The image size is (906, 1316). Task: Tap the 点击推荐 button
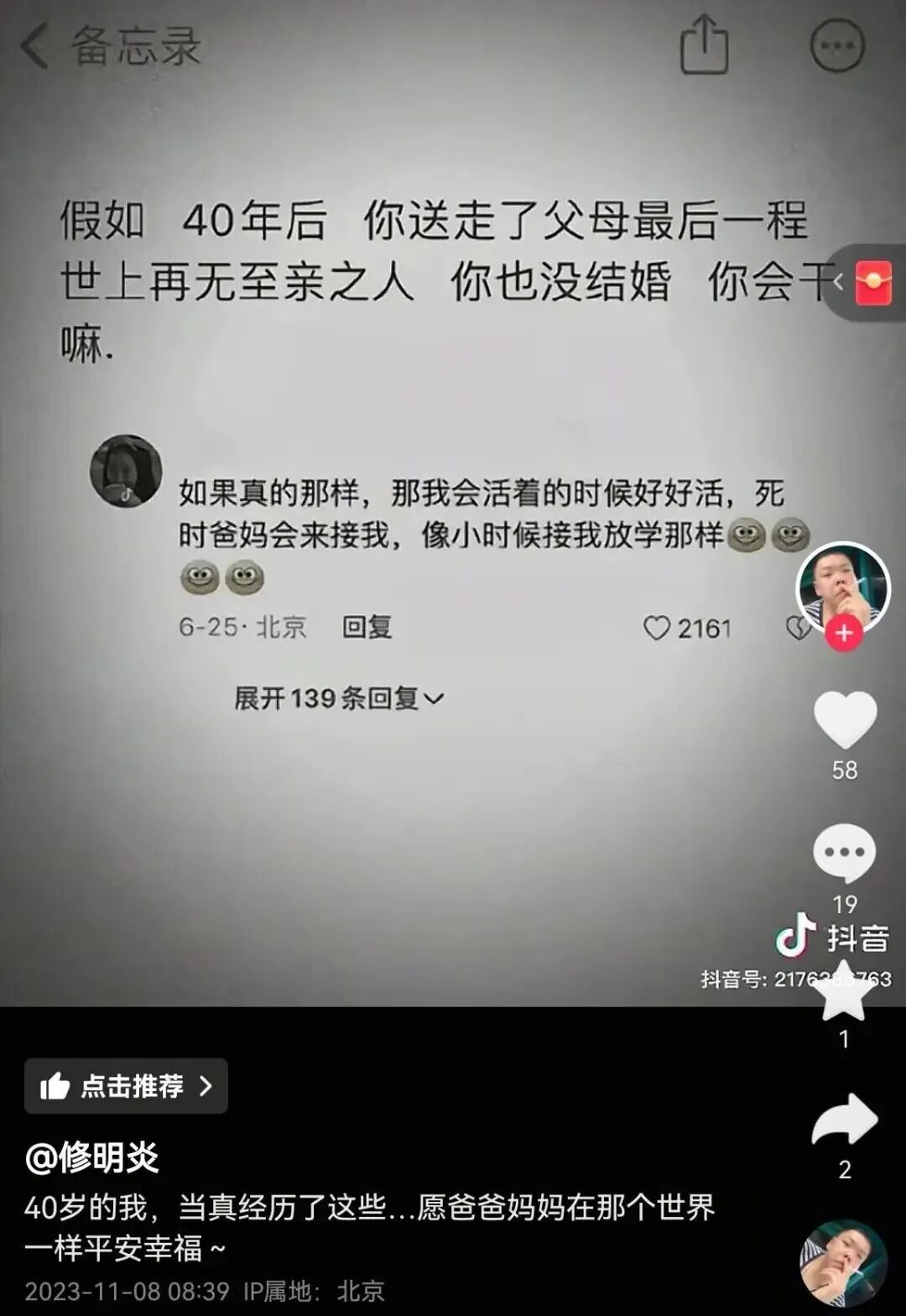[x=126, y=1086]
